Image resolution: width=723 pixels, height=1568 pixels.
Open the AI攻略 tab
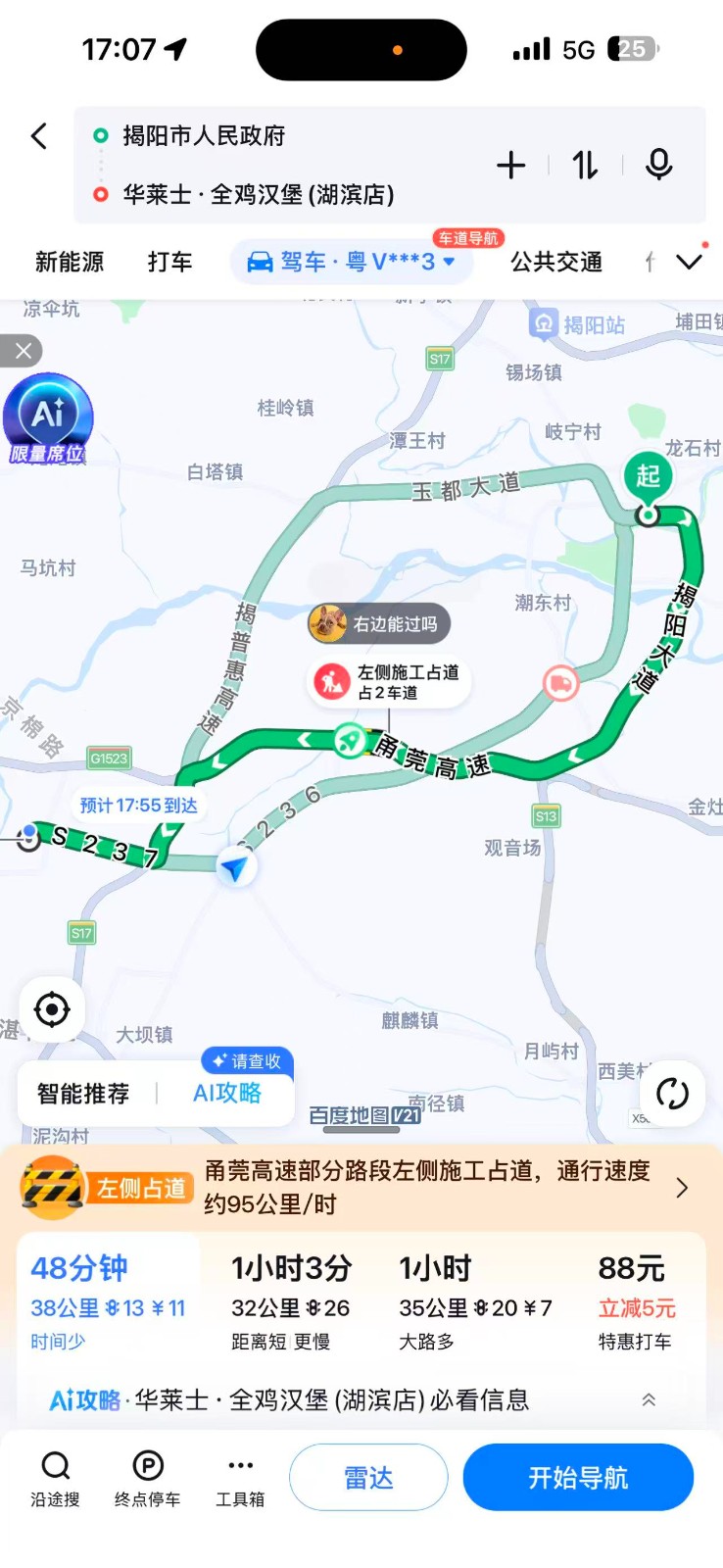[x=227, y=1093]
